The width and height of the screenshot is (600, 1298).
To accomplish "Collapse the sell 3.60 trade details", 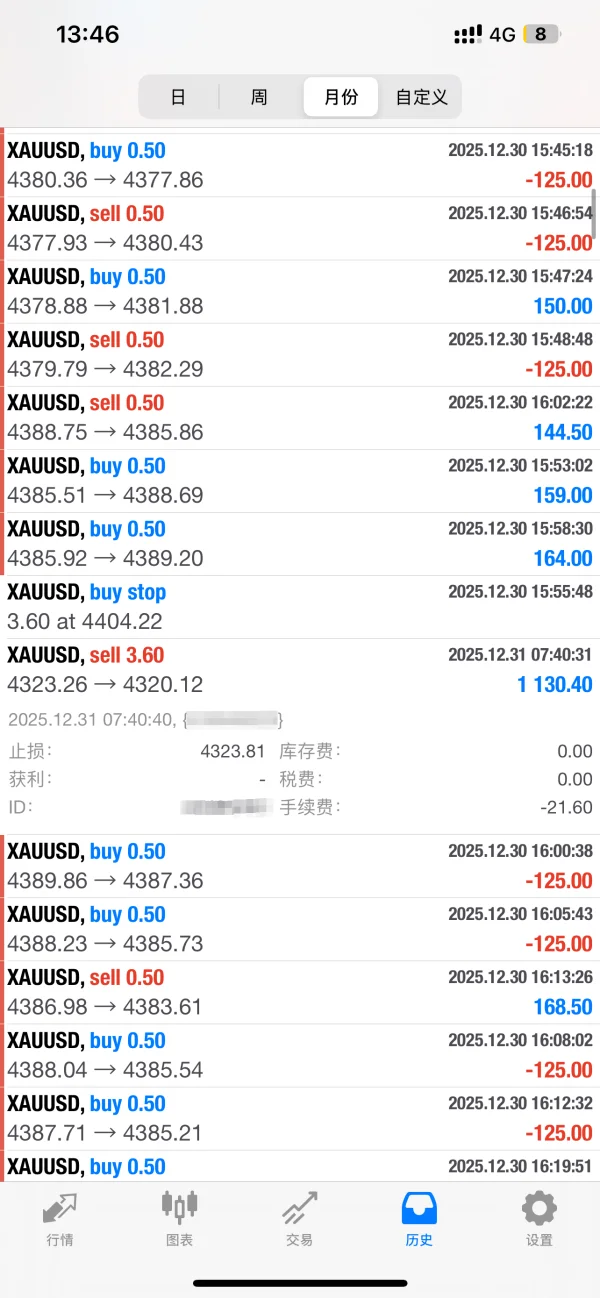I will coord(300,670).
